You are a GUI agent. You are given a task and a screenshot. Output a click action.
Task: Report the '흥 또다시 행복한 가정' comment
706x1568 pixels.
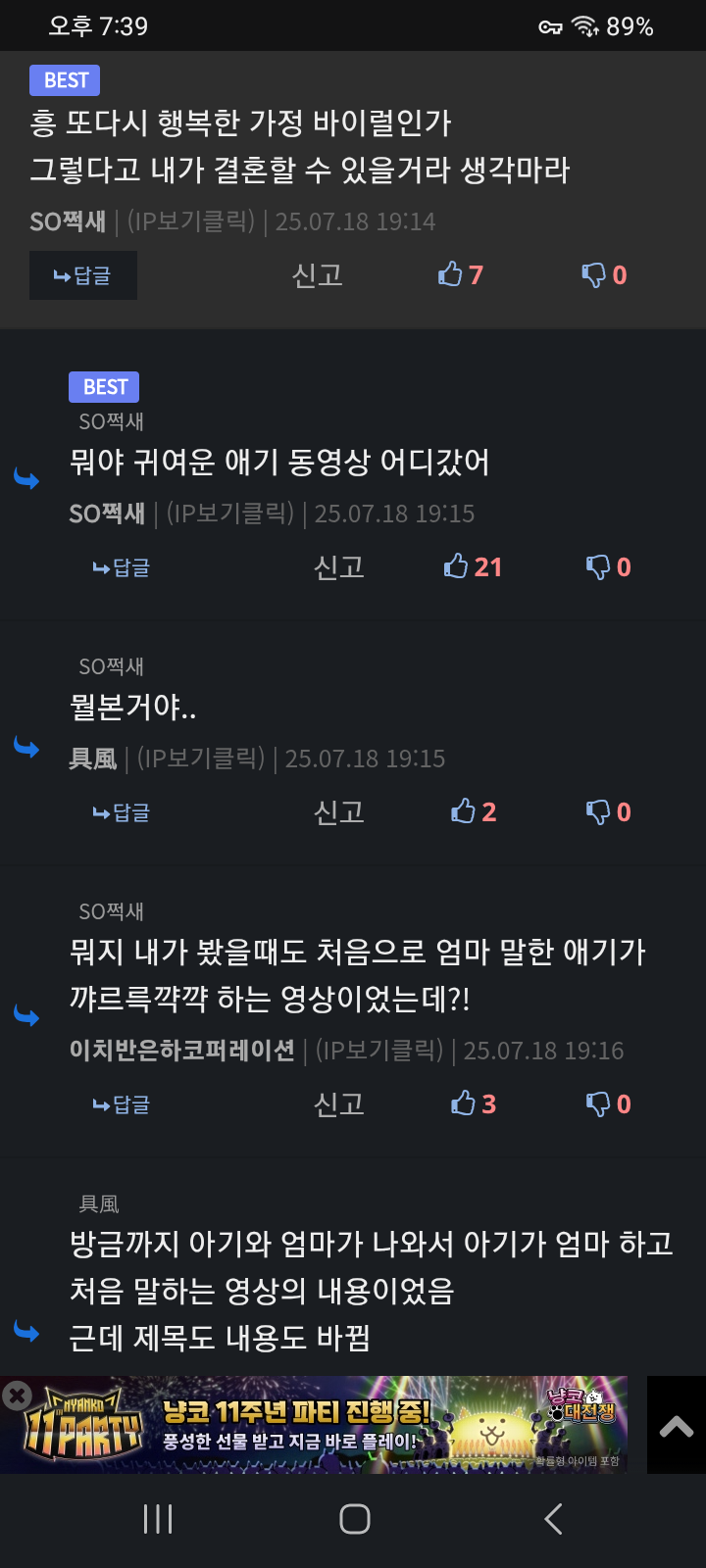[317, 275]
